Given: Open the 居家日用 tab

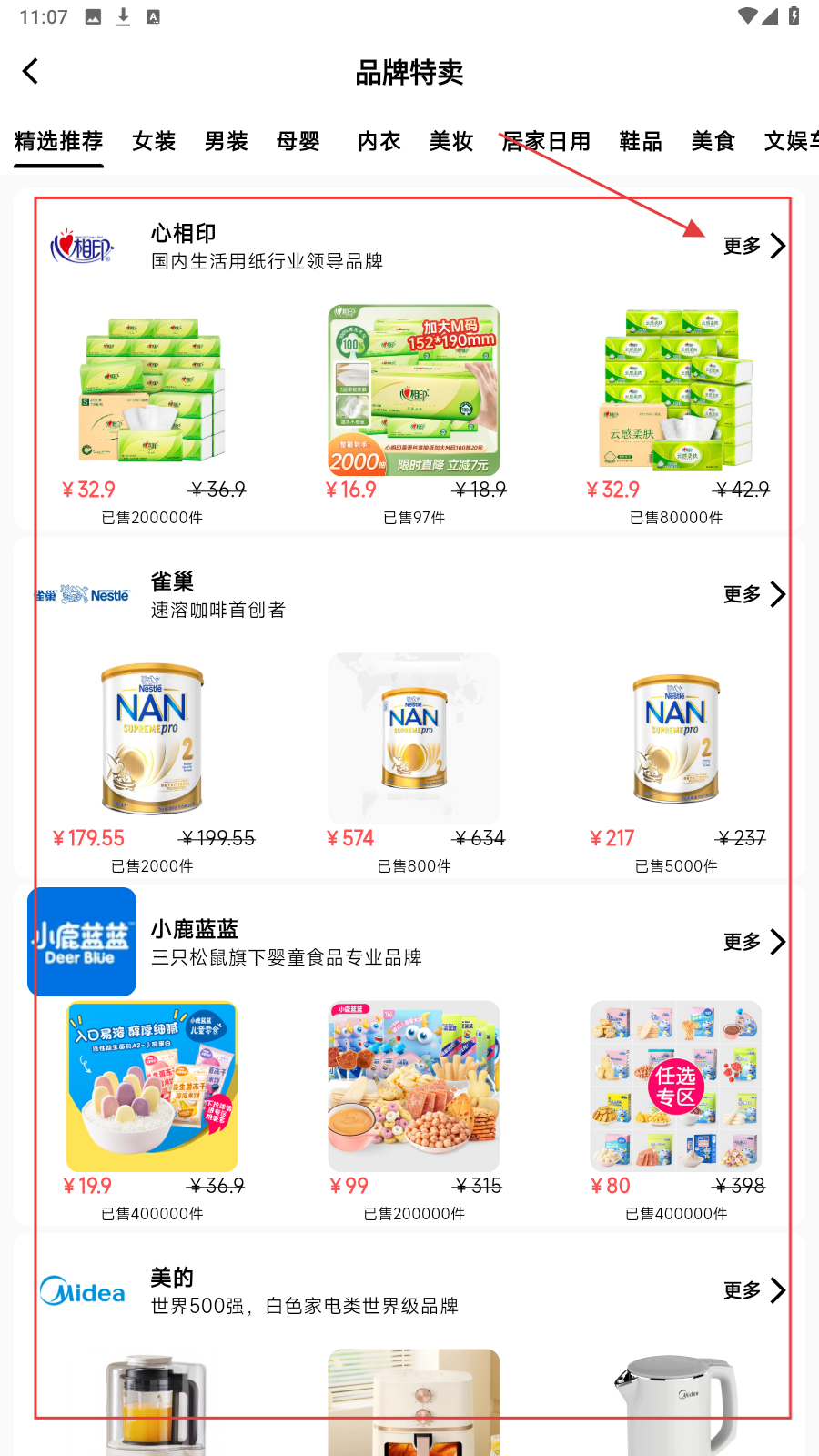Looking at the screenshot, I should tap(546, 141).
